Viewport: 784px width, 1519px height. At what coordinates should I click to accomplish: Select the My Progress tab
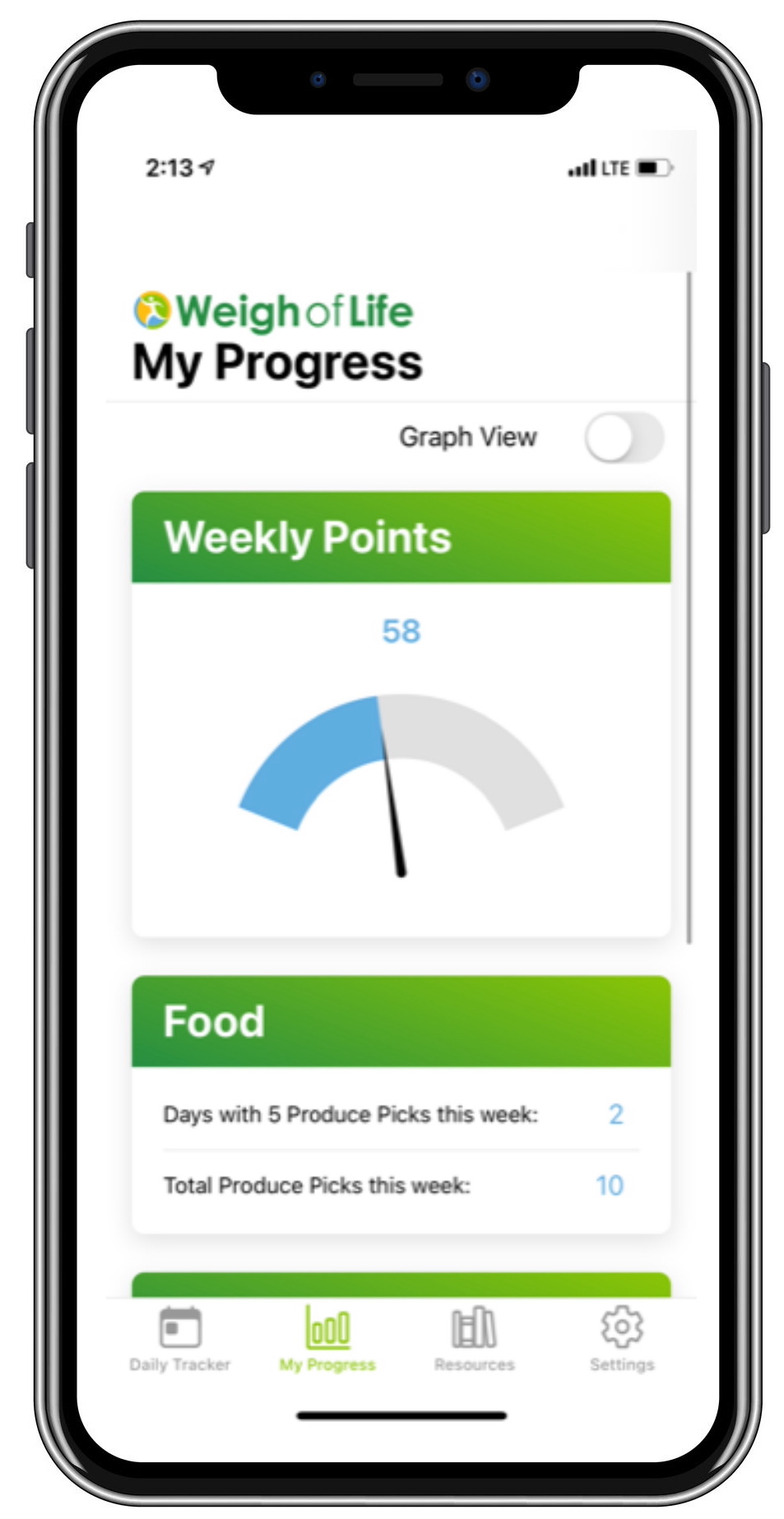tap(327, 1339)
